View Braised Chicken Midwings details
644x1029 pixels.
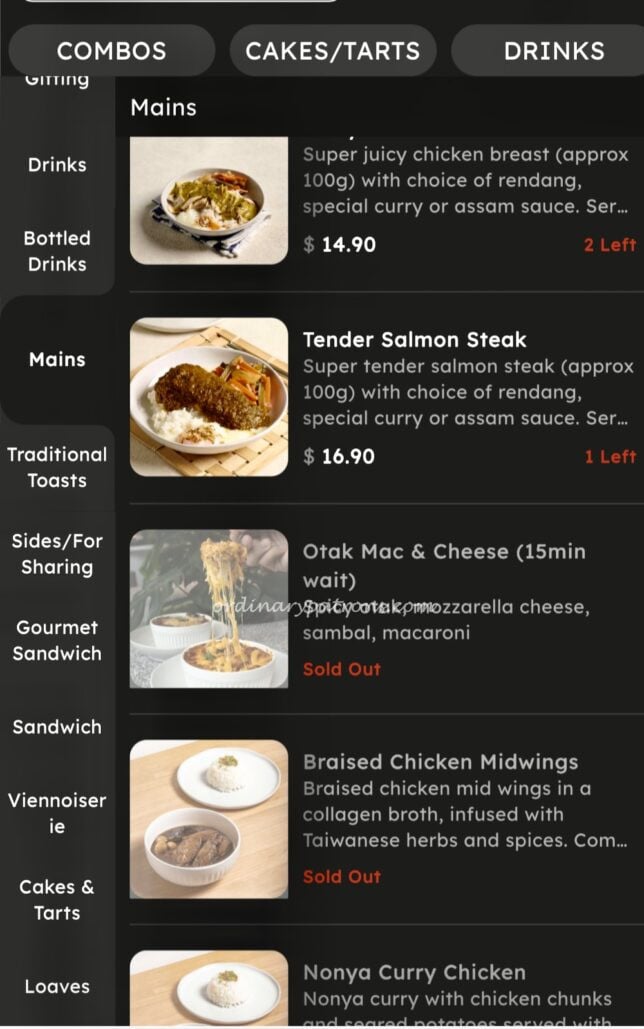click(440, 762)
